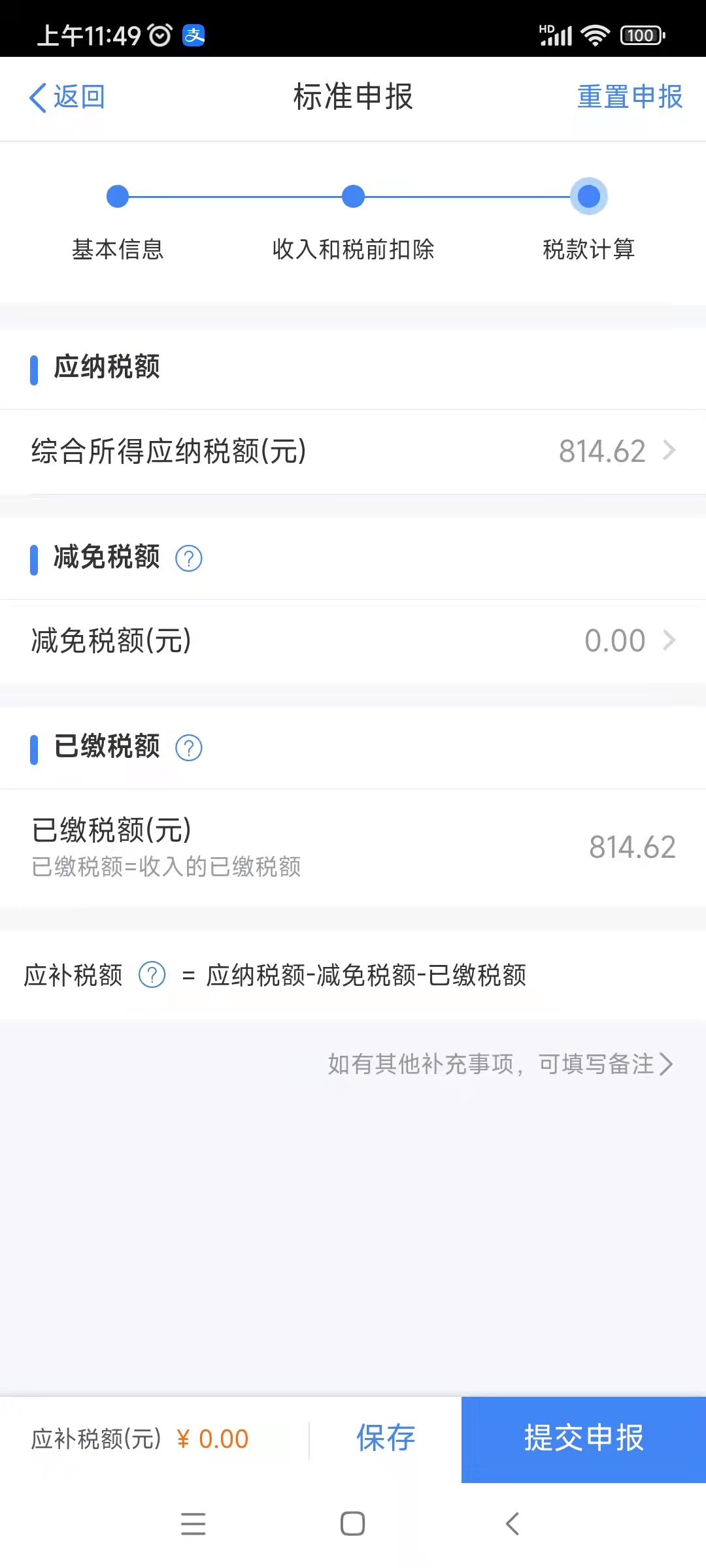
Task: Open the help icon beside 应补税额
Action: click(x=152, y=975)
